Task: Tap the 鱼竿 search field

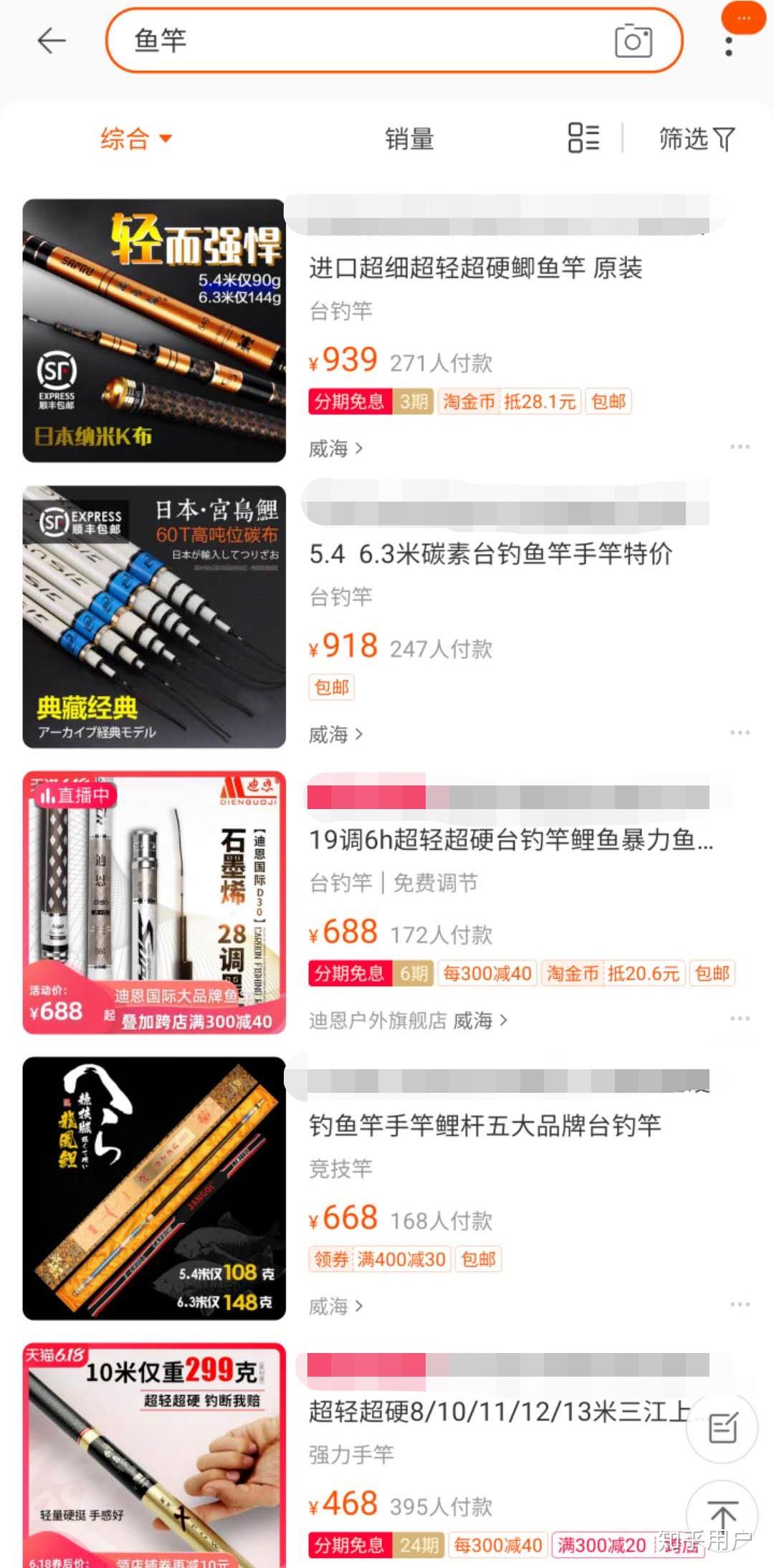Action: click(x=358, y=41)
